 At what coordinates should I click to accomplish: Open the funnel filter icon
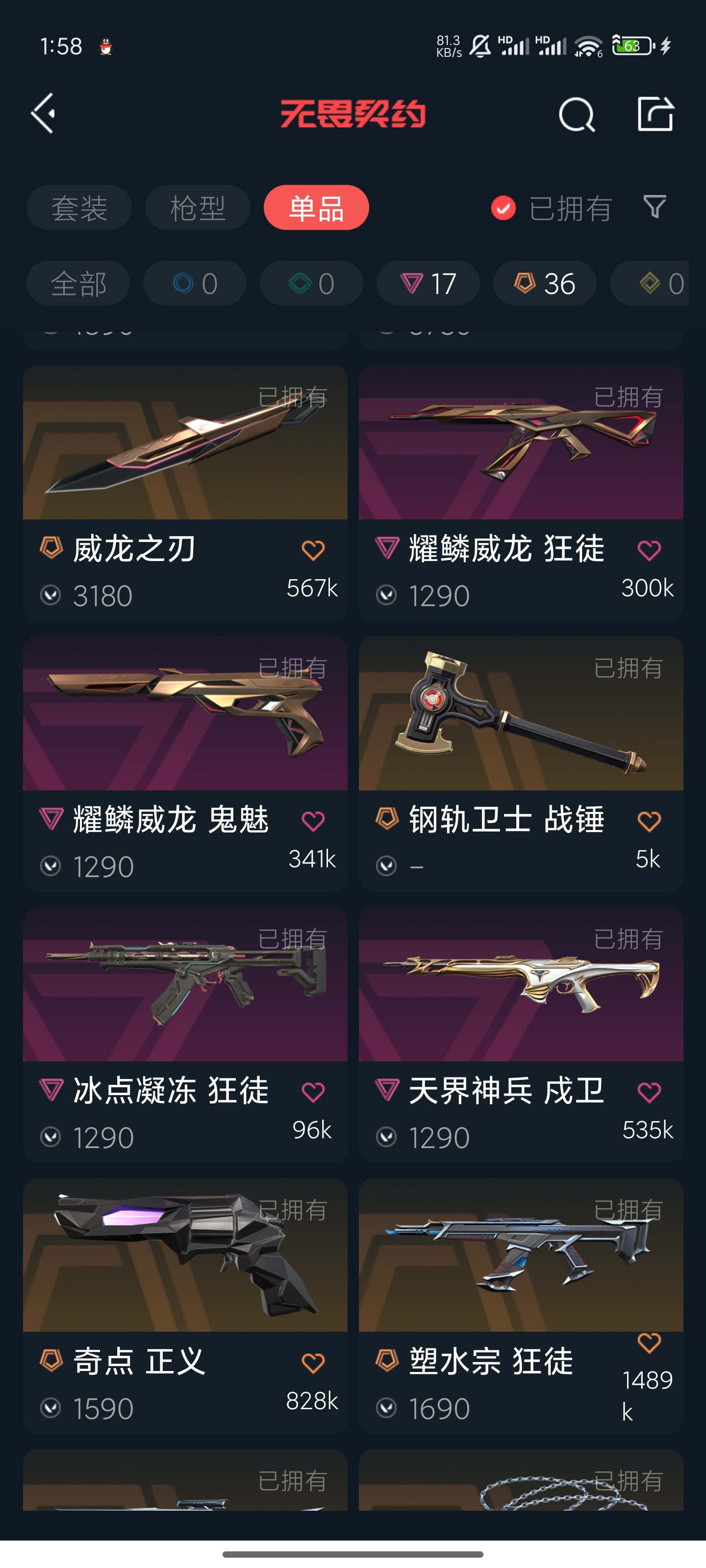655,207
